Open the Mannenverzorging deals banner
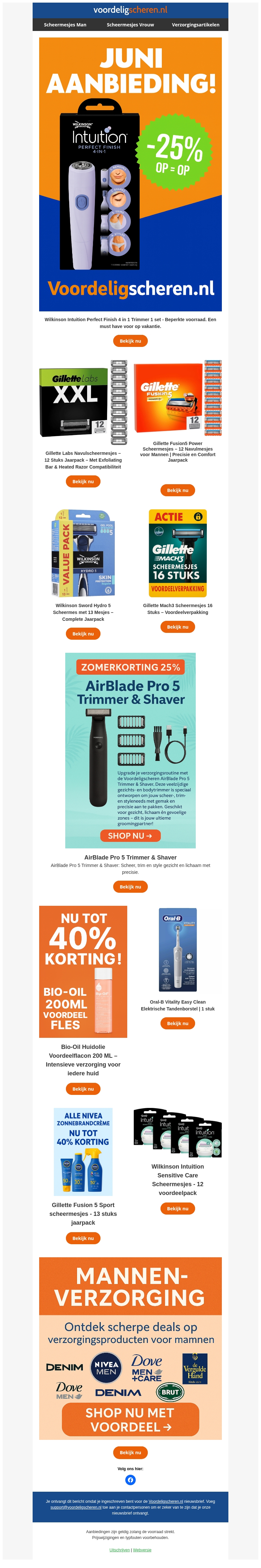Image resolution: width=261 pixels, height=1568 pixels. click(x=130, y=1348)
